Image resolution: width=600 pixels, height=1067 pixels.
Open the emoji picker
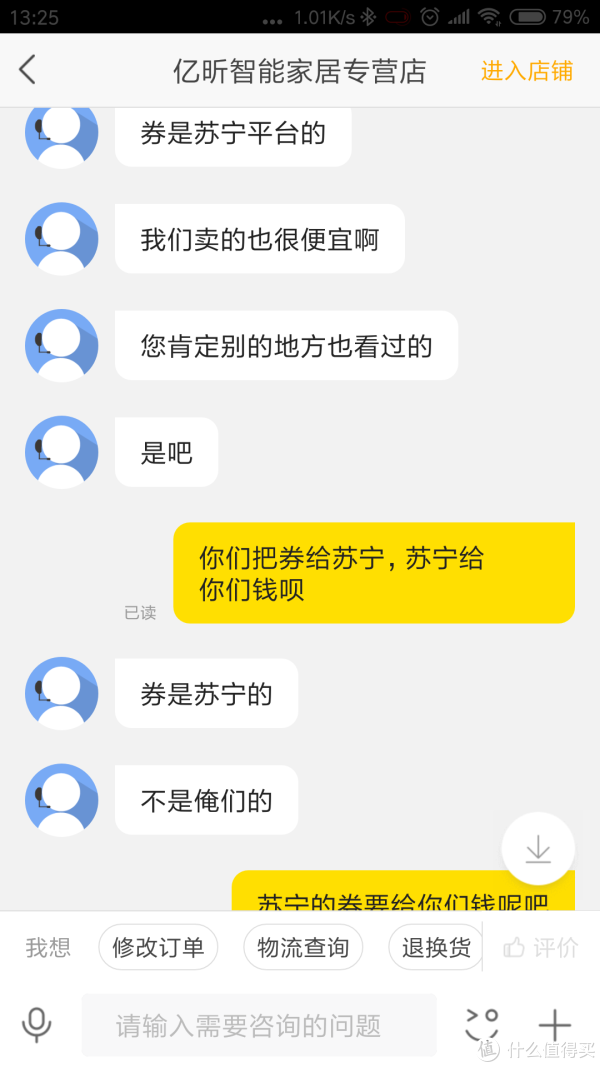pos(482,1025)
